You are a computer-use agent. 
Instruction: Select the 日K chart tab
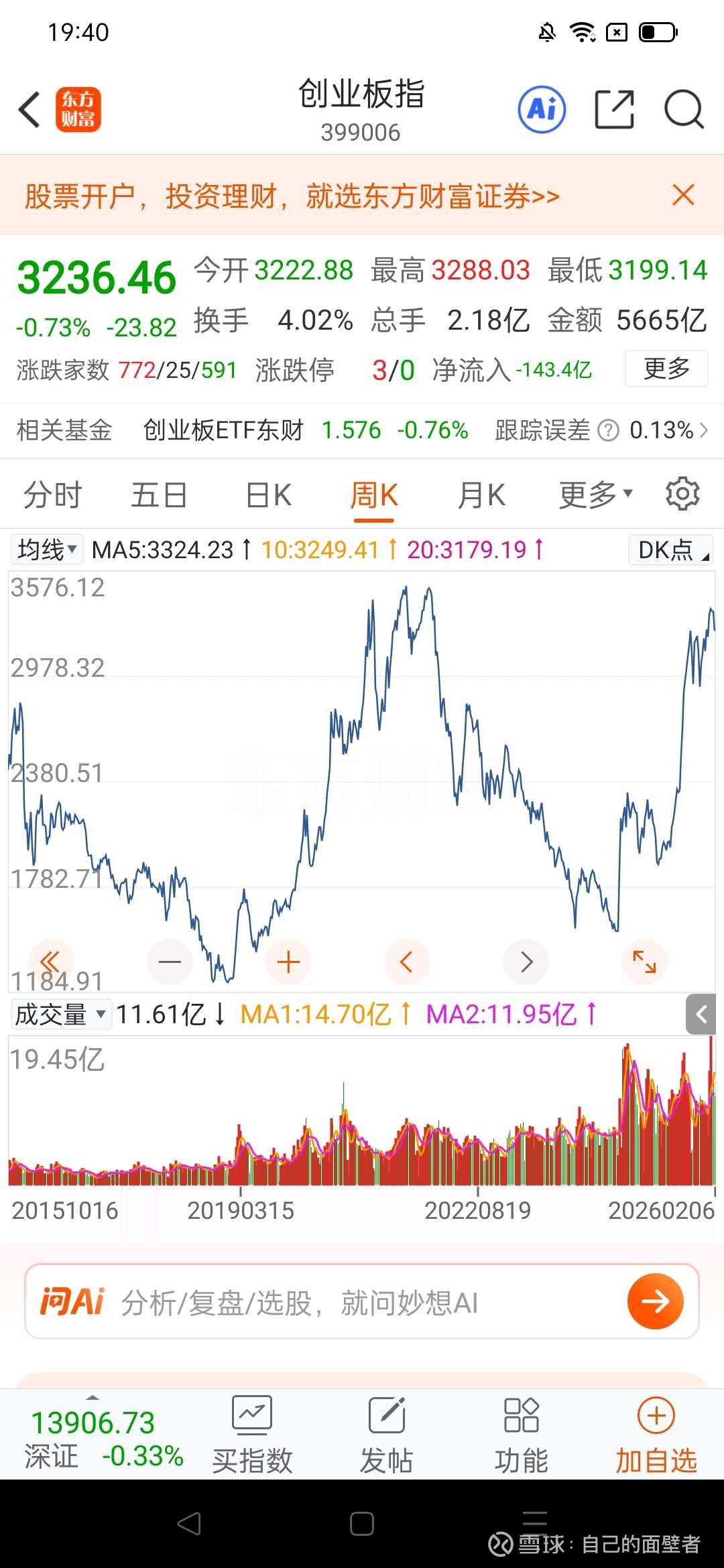click(268, 495)
